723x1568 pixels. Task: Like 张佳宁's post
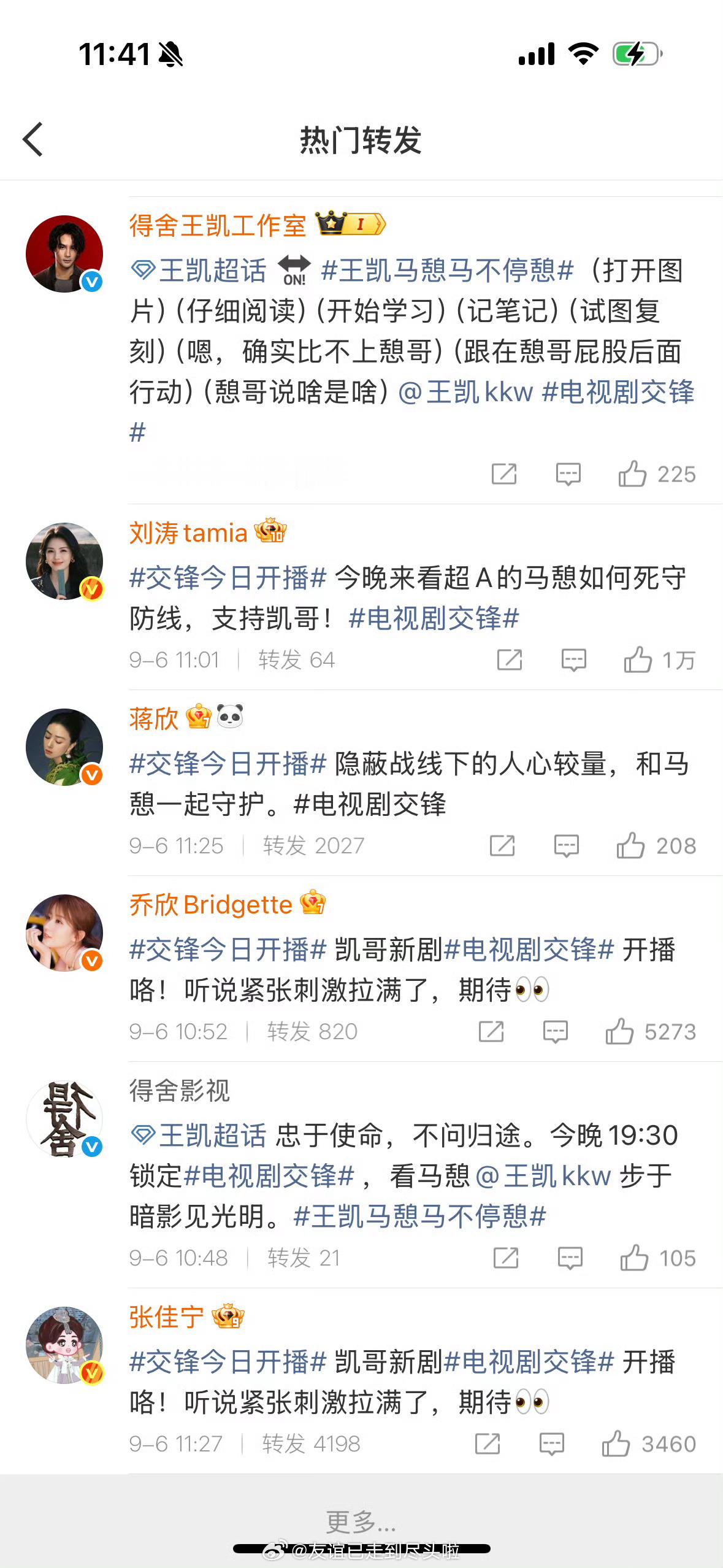(649, 1444)
